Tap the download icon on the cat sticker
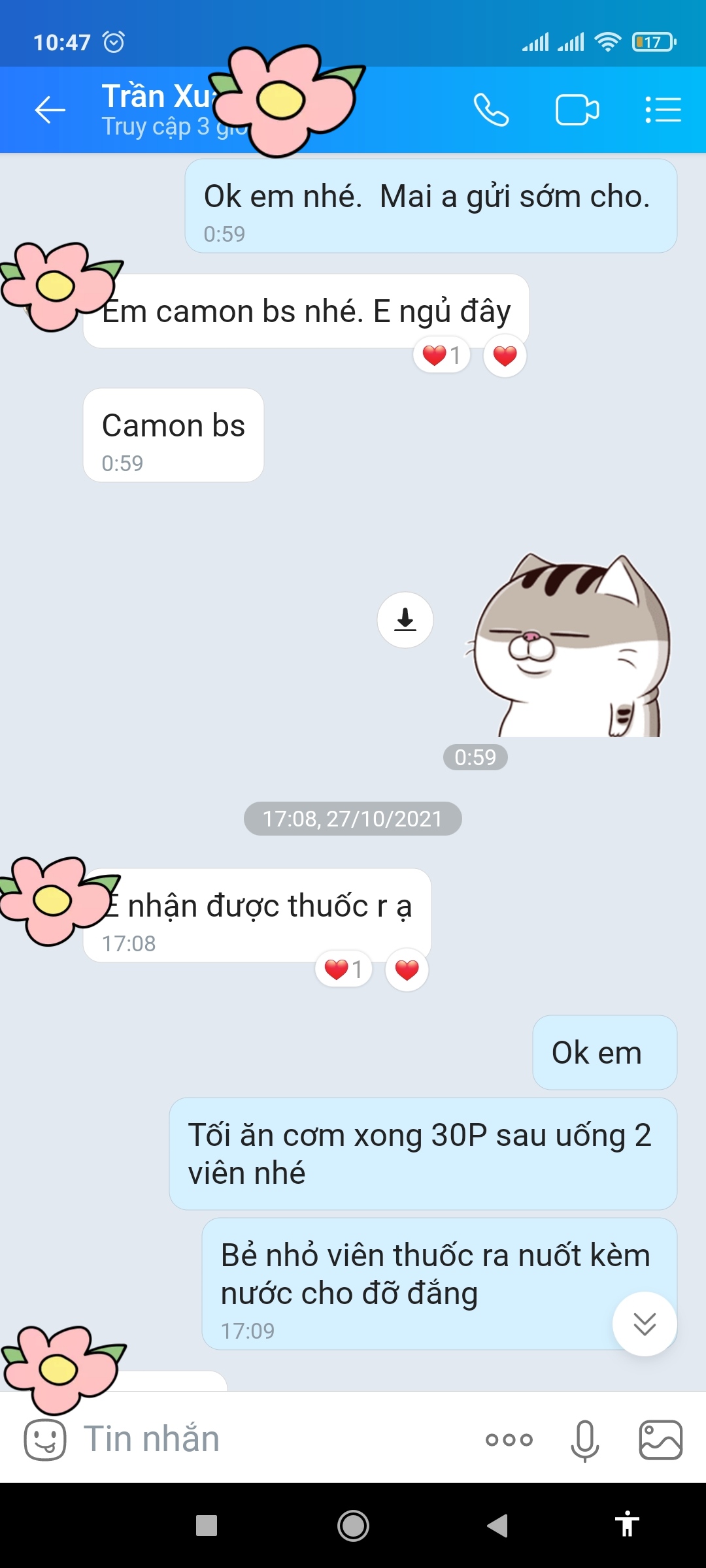Screen dimensions: 706x1568 [407, 620]
